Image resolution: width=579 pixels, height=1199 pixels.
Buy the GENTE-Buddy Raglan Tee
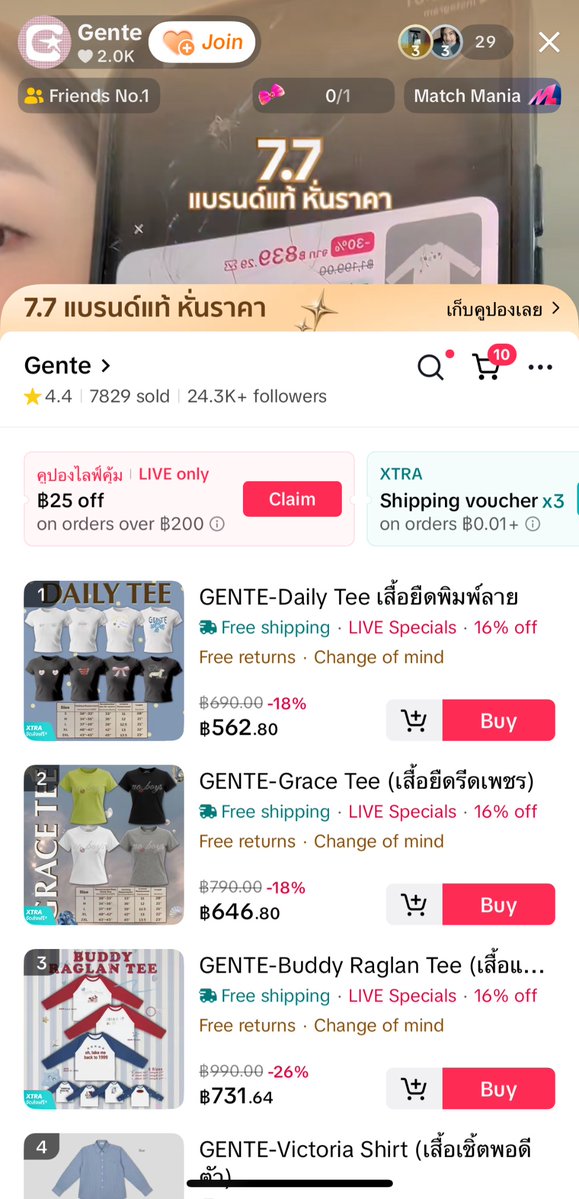pos(499,1089)
